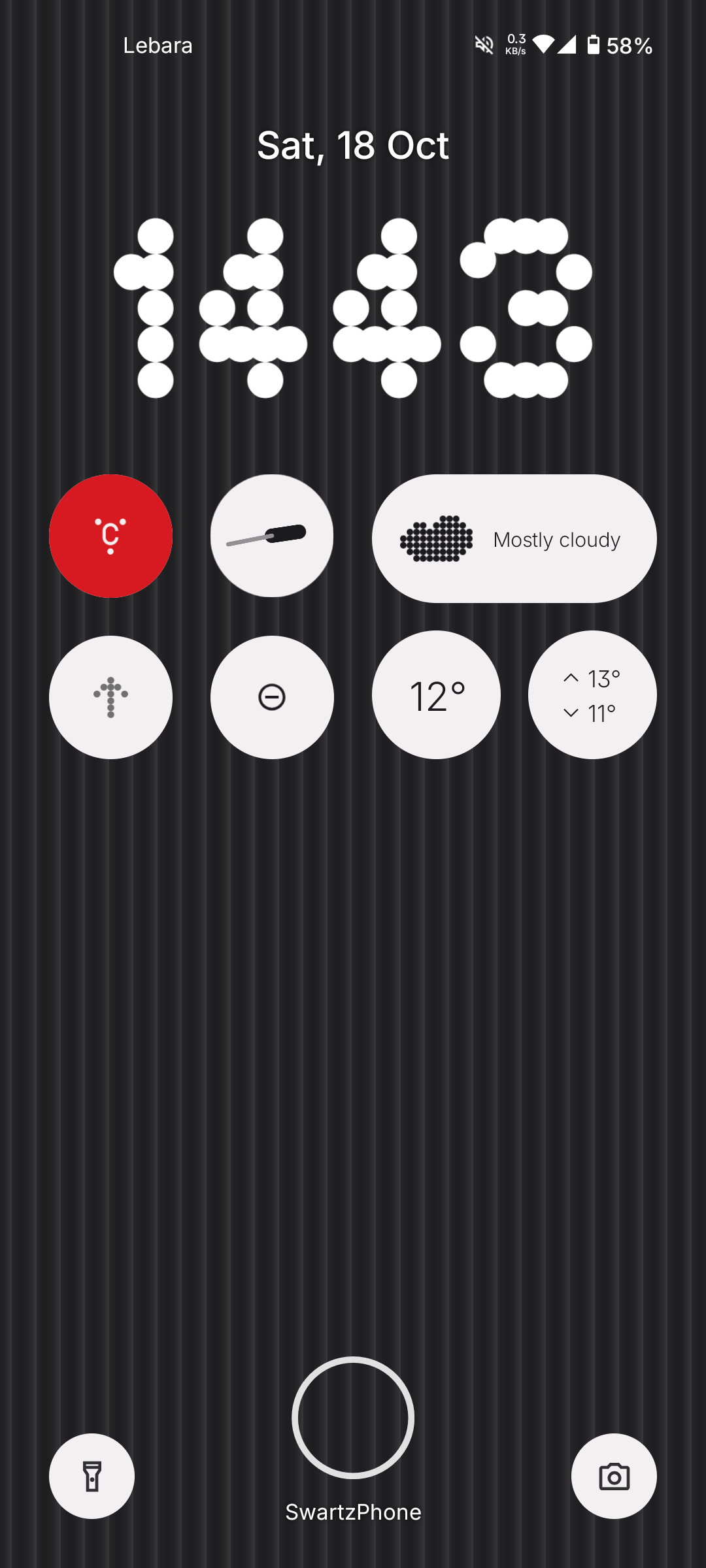706x1568 pixels.
Task: Open the 13° high, 11° low widget
Action: tap(592, 694)
